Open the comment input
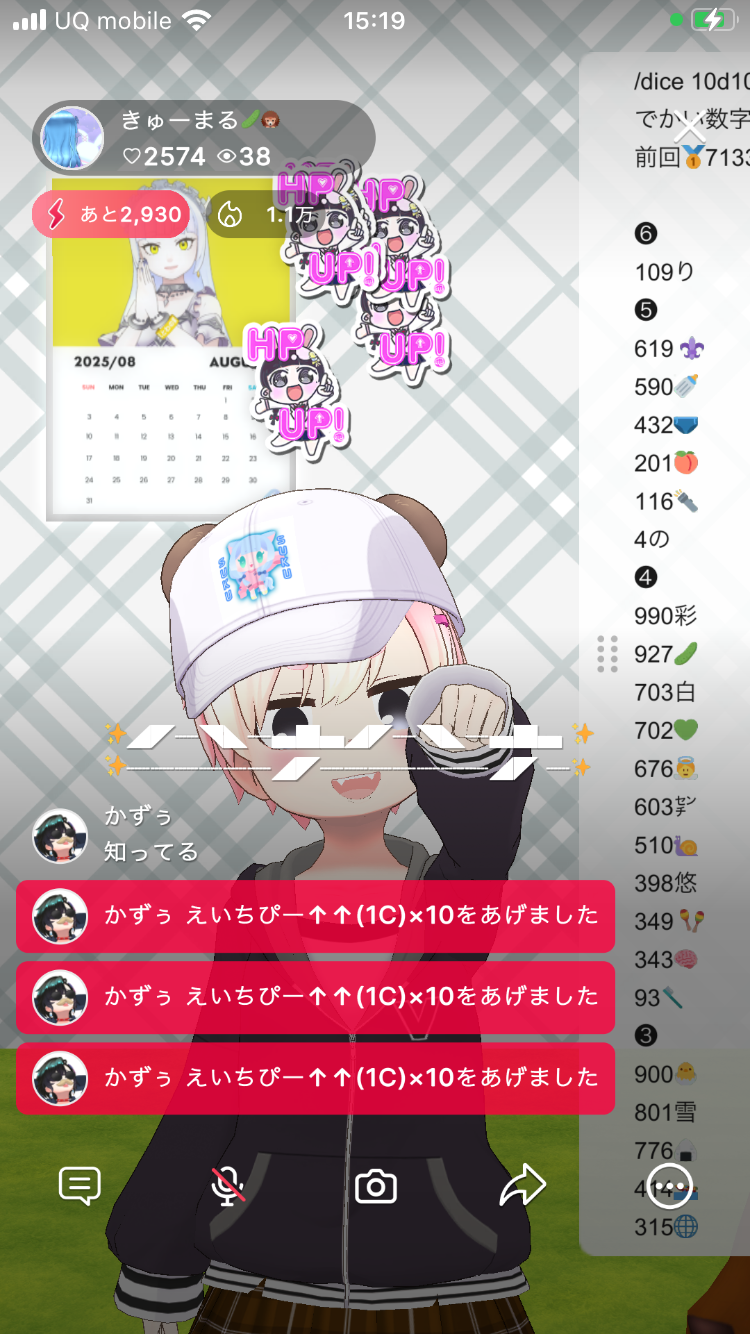This screenshot has height=1334, width=750. point(80,1187)
